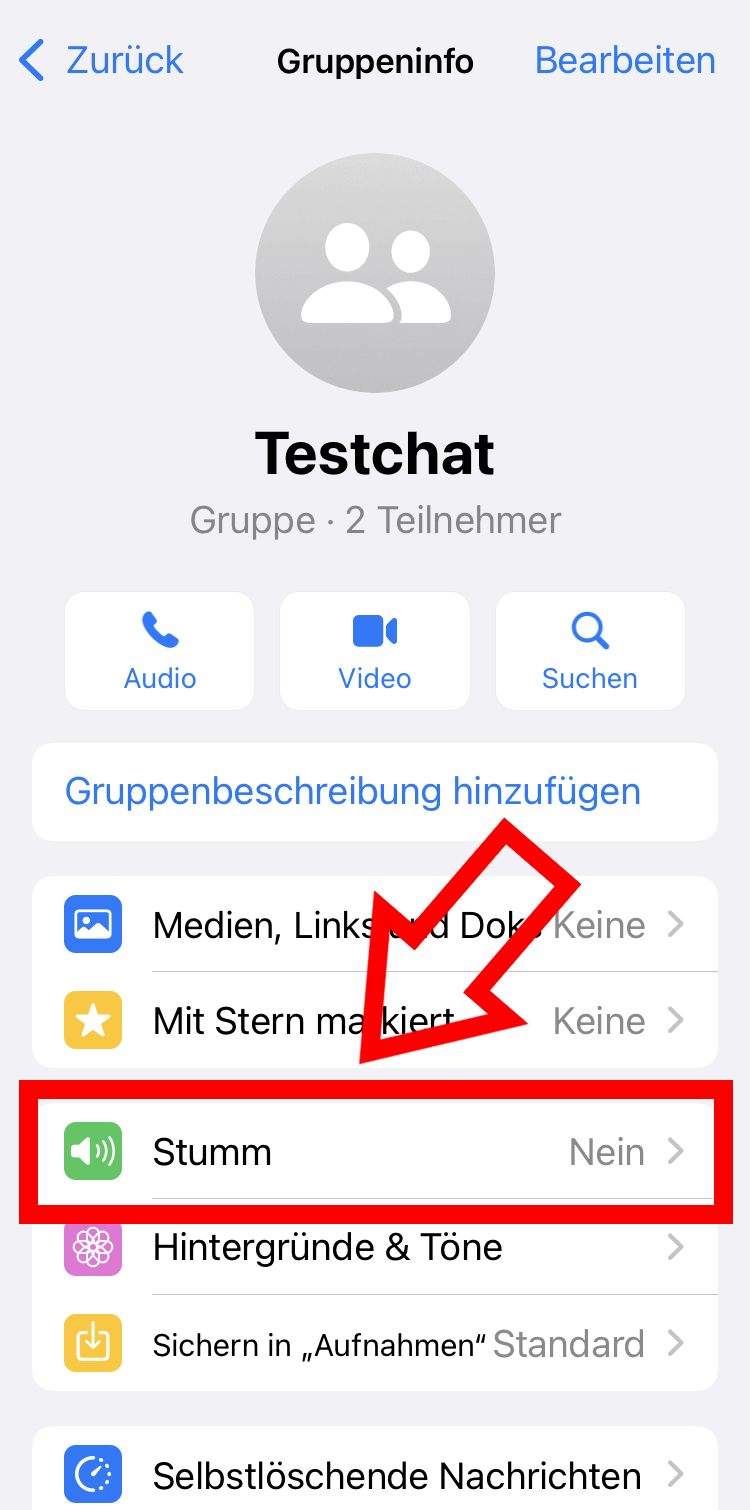Image resolution: width=750 pixels, height=1510 pixels.
Task: Open Suchen to search the chat
Action: (x=590, y=651)
